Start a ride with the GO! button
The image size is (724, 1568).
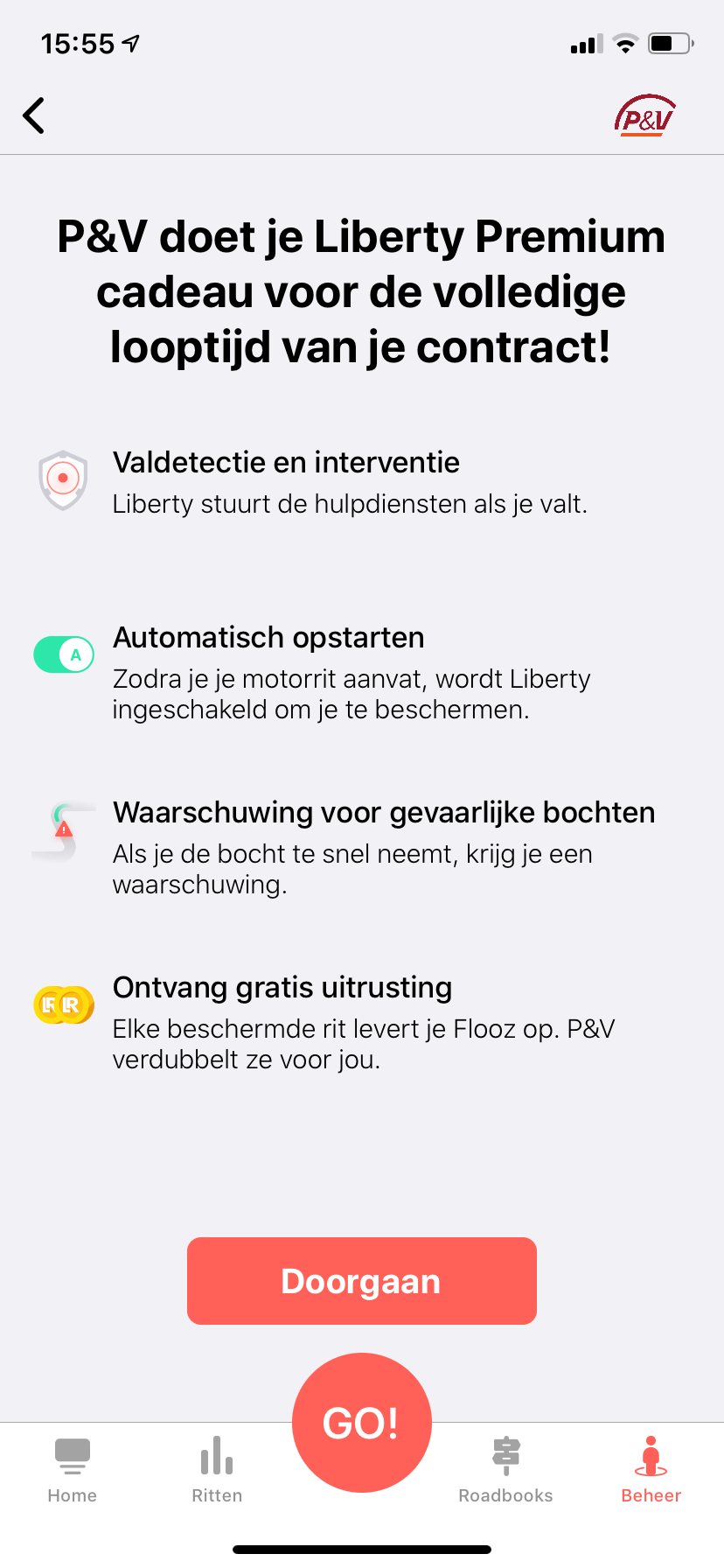click(361, 1422)
